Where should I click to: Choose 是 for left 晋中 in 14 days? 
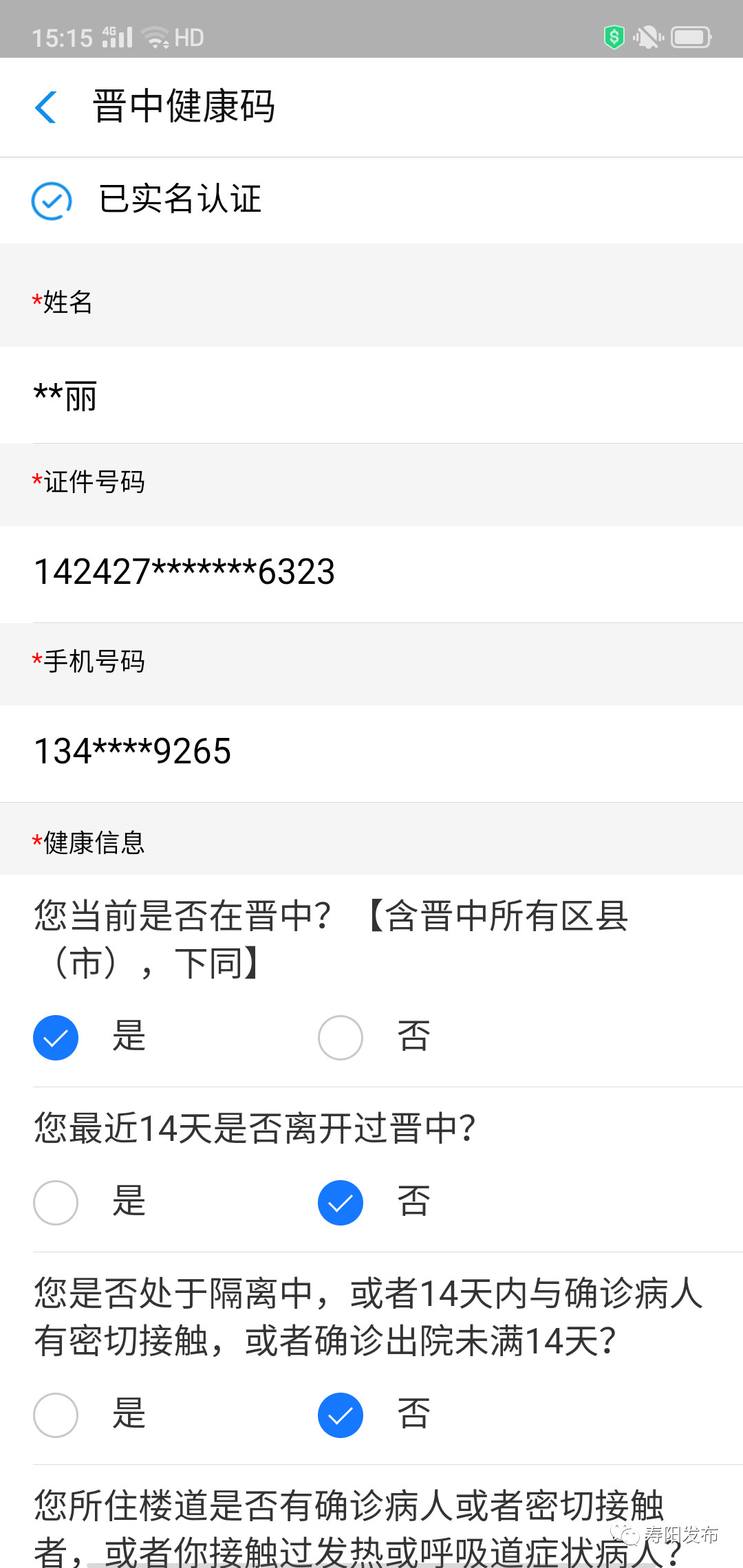pos(56,1202)
